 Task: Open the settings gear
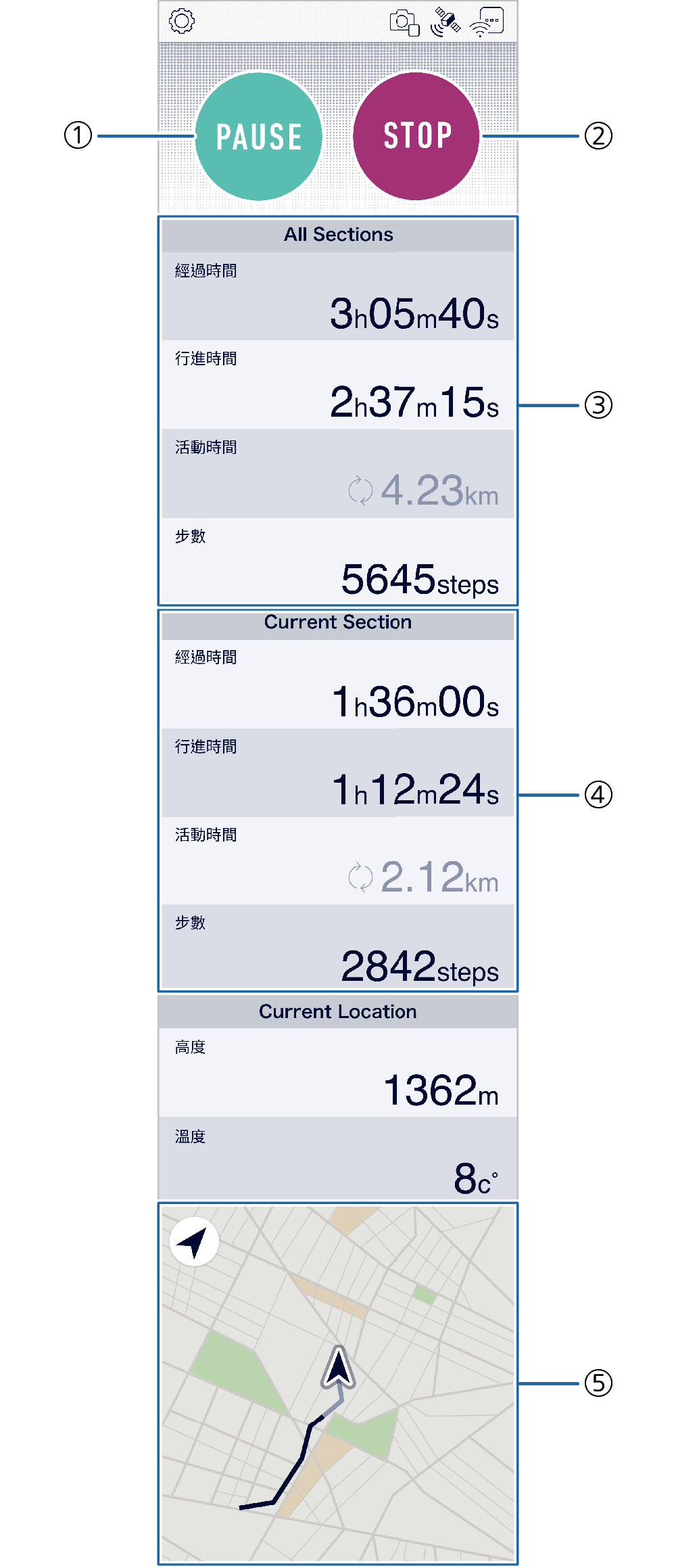coord(181,21)
